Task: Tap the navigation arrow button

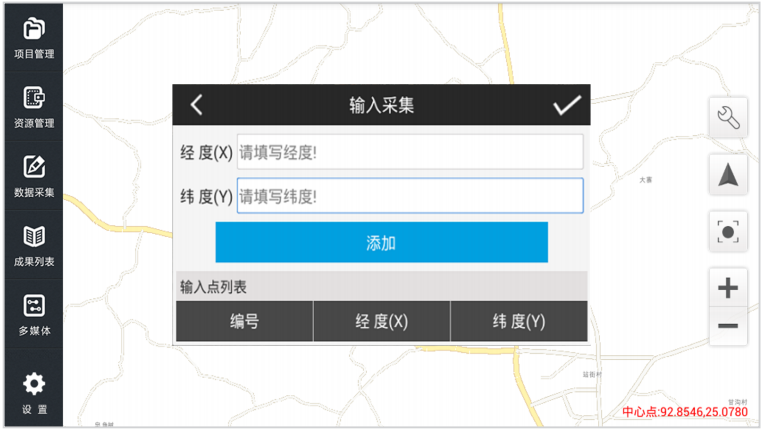Action: [x=728, y=175]
